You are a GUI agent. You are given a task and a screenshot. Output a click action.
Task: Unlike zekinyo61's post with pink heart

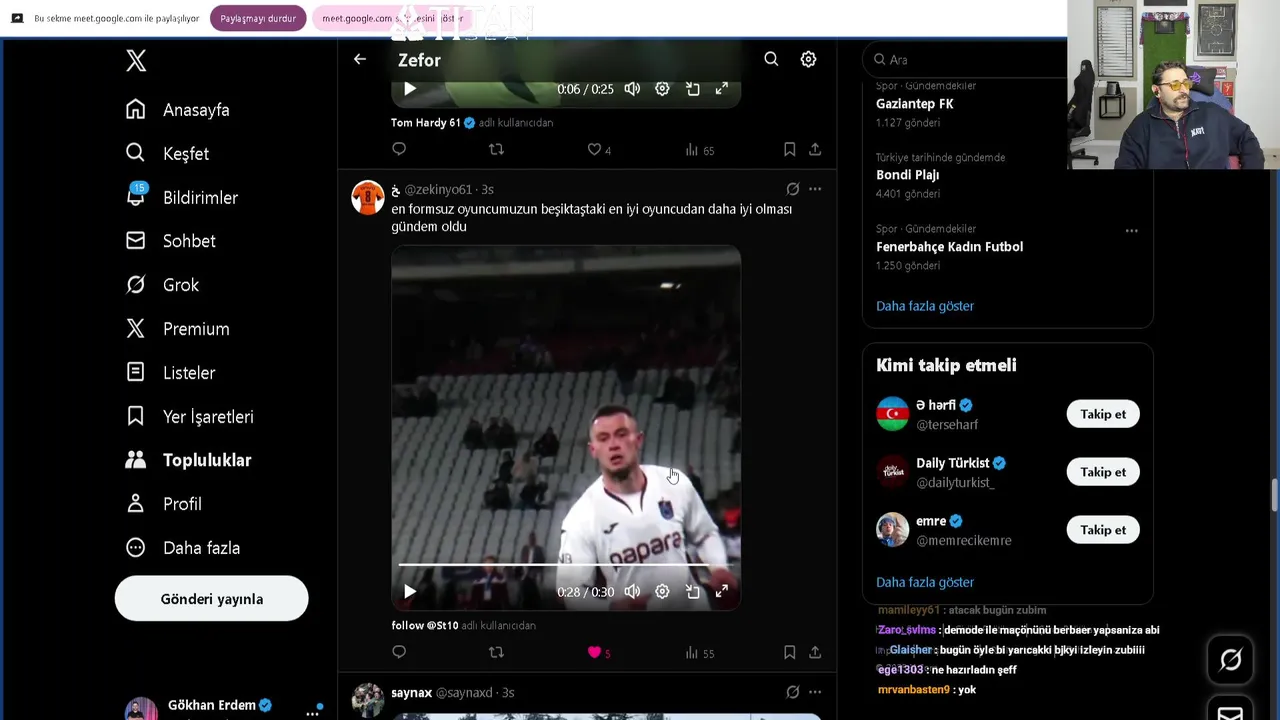594,652
